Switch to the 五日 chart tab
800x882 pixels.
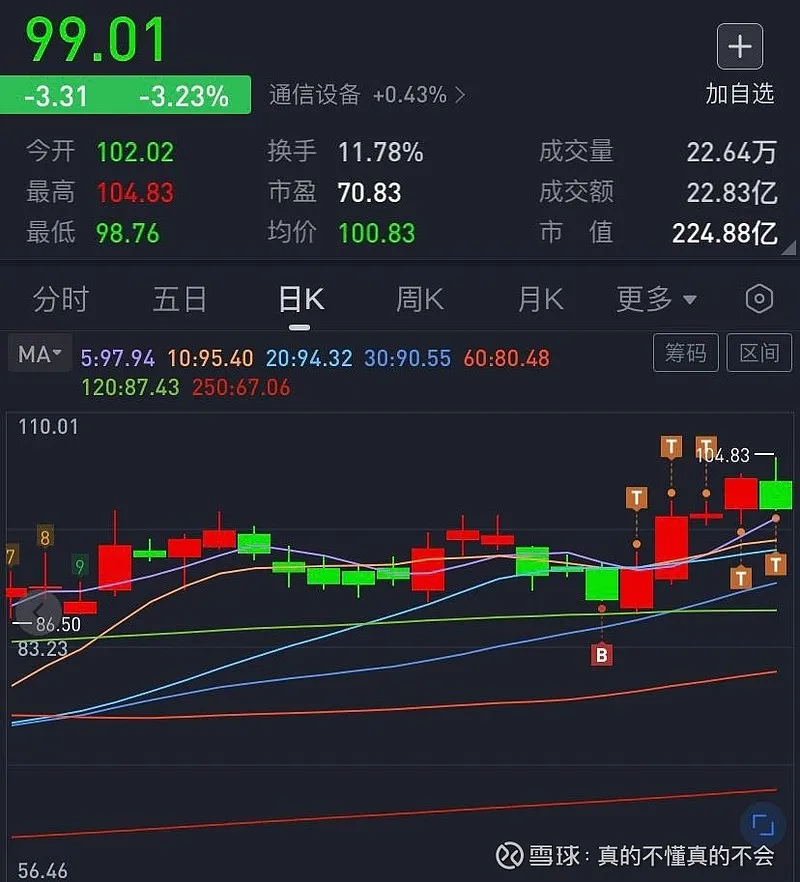tap(180, 299)
